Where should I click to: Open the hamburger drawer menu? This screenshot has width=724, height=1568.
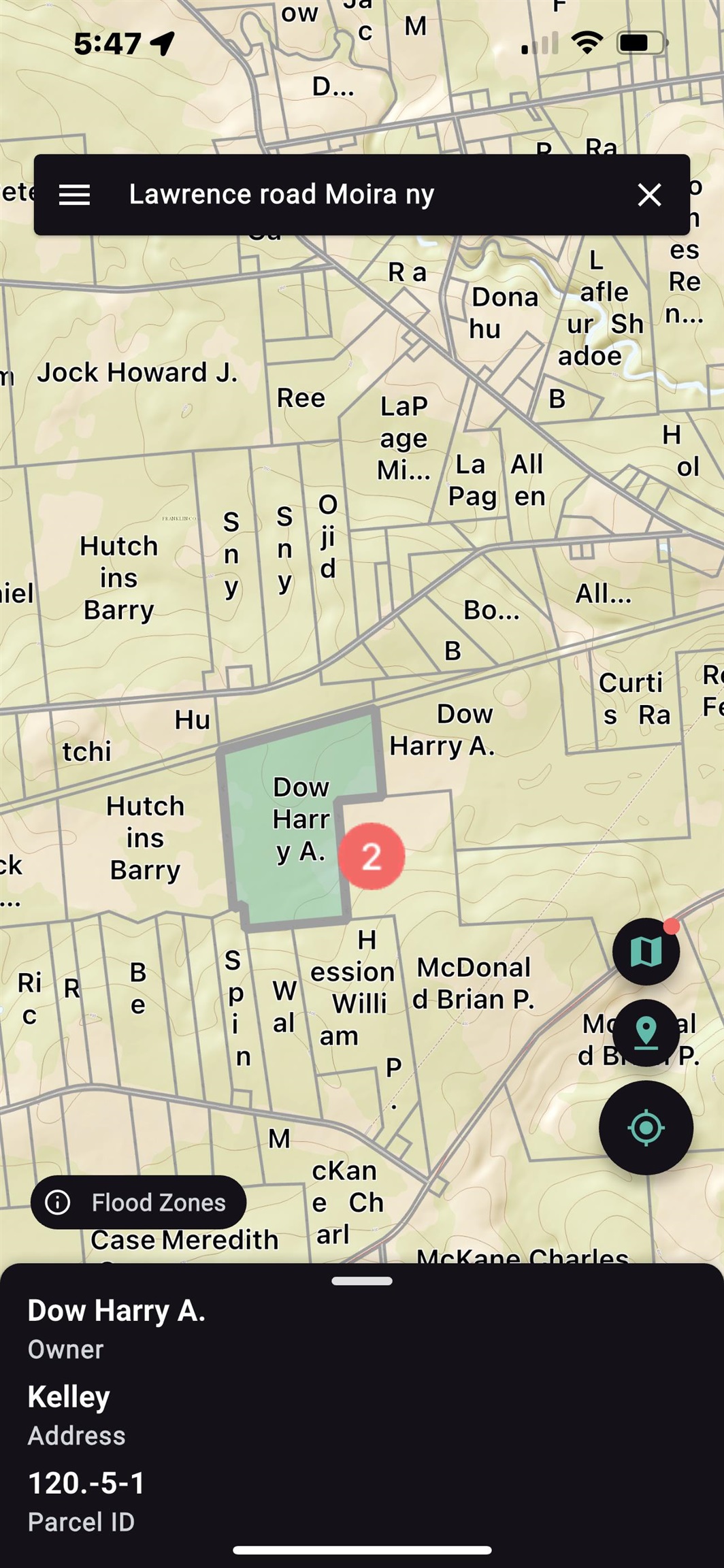pos(74,195)
